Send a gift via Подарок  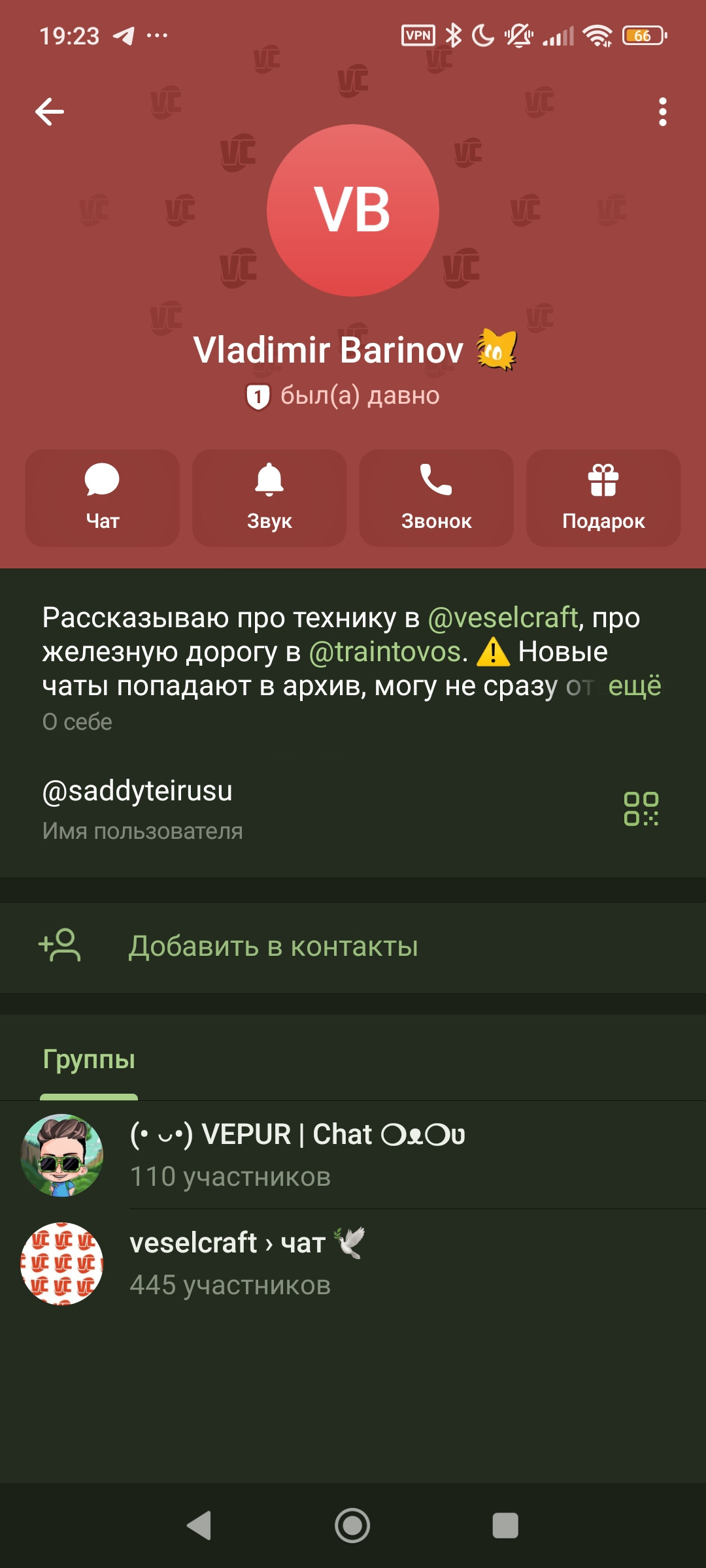tap(603, 498)
